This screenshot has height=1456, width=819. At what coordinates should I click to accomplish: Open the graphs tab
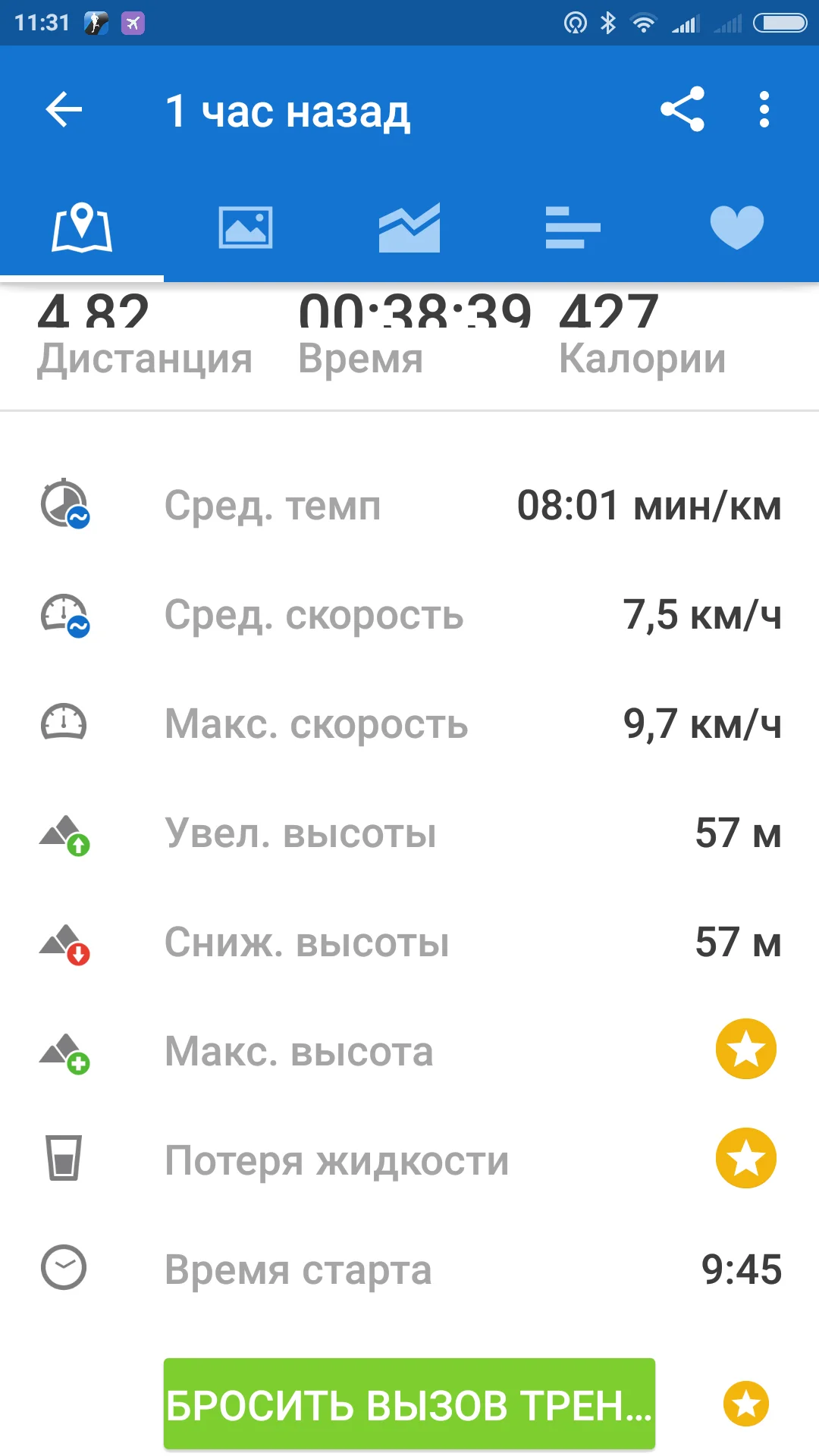tap(409, 227)
